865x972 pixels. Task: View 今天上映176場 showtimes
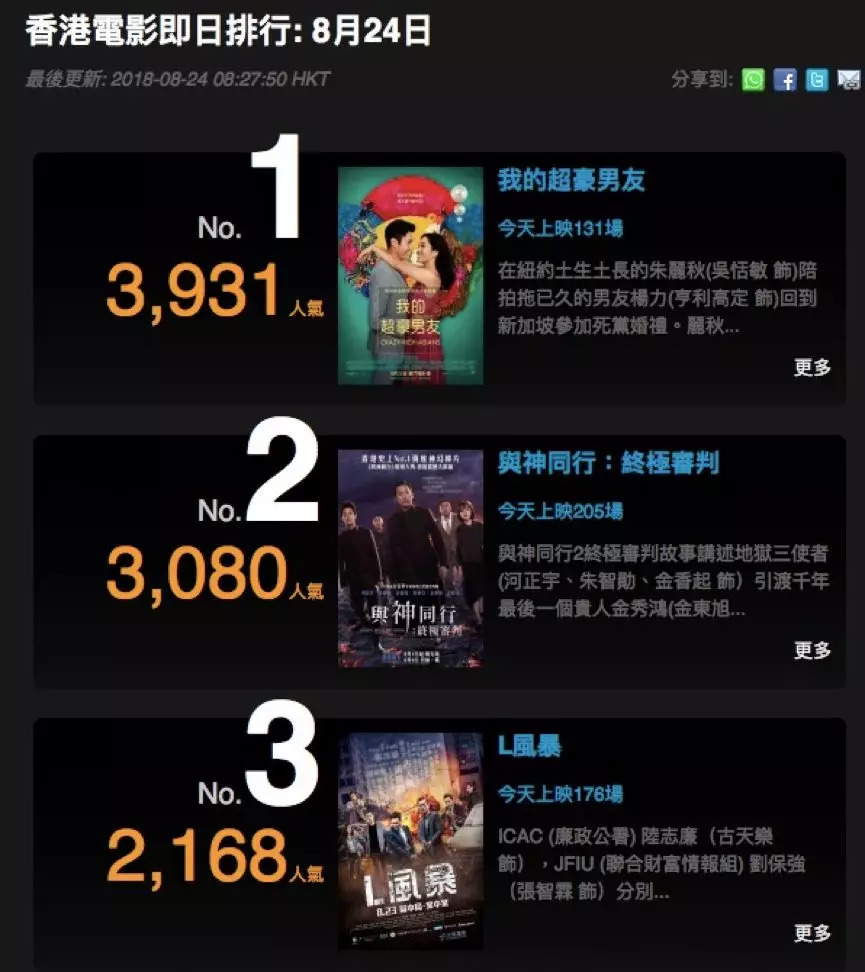coord(560,794)
